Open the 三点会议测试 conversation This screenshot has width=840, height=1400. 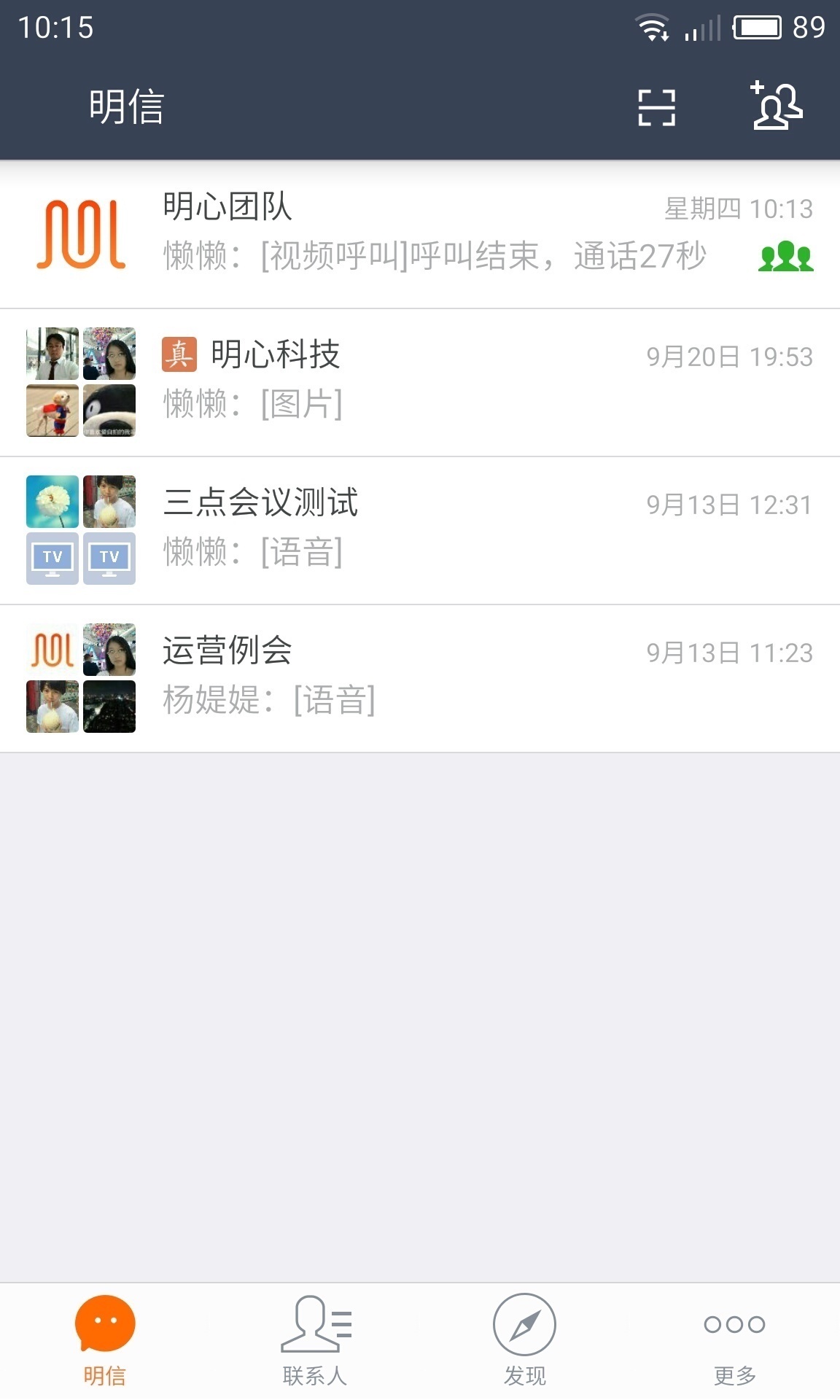[420, 530]
